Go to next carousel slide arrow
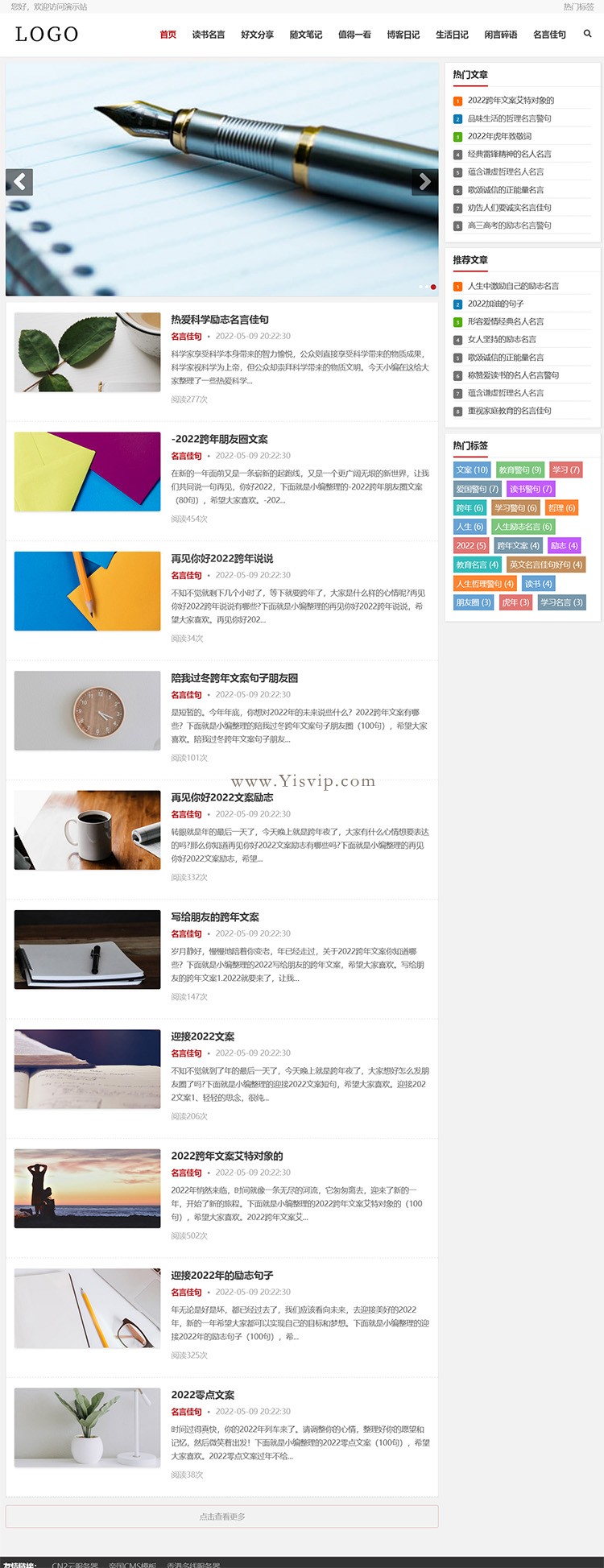This screenshot has width=604, height=1568. pos(424,182)
